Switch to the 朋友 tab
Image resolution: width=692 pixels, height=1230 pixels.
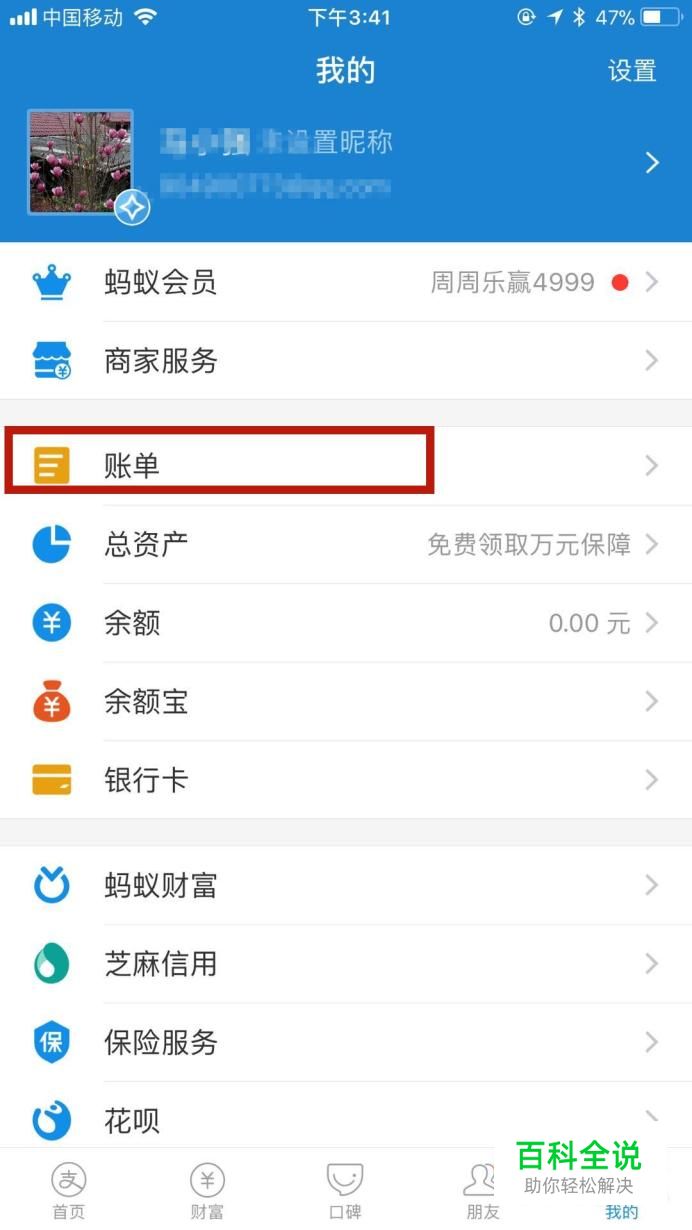point(483,1191)
